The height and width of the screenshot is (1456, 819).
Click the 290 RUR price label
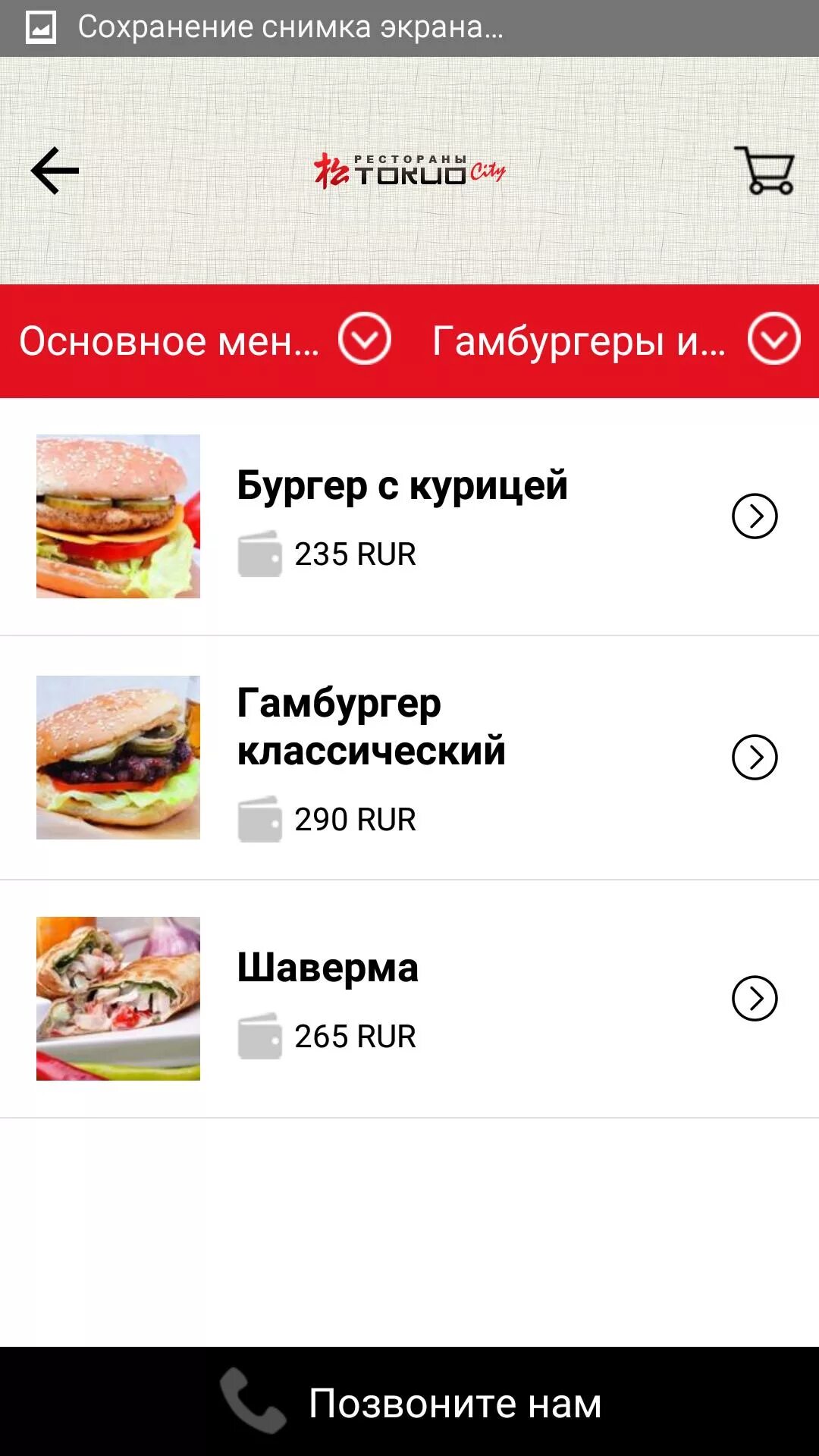click(355, 820)
